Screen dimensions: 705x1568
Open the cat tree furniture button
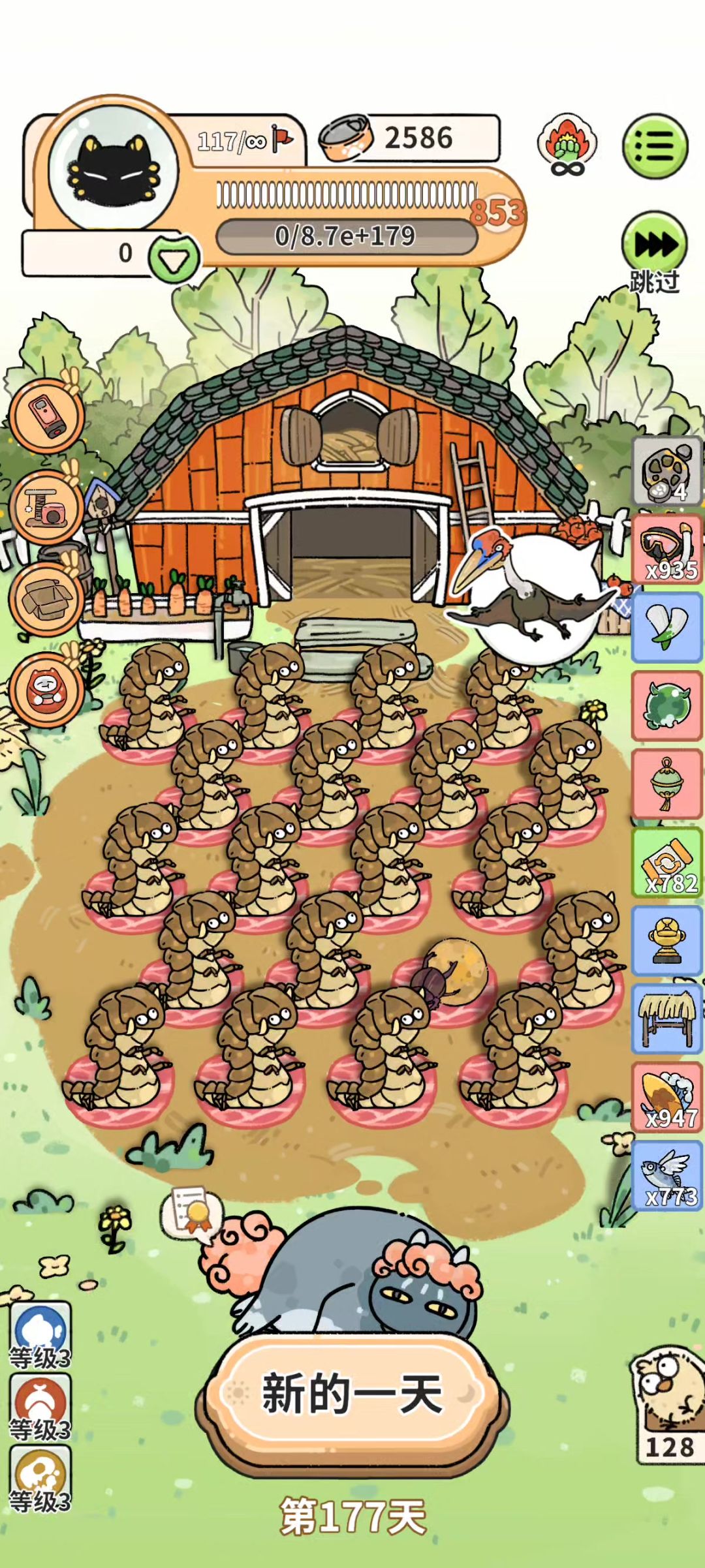coord(46,508)
